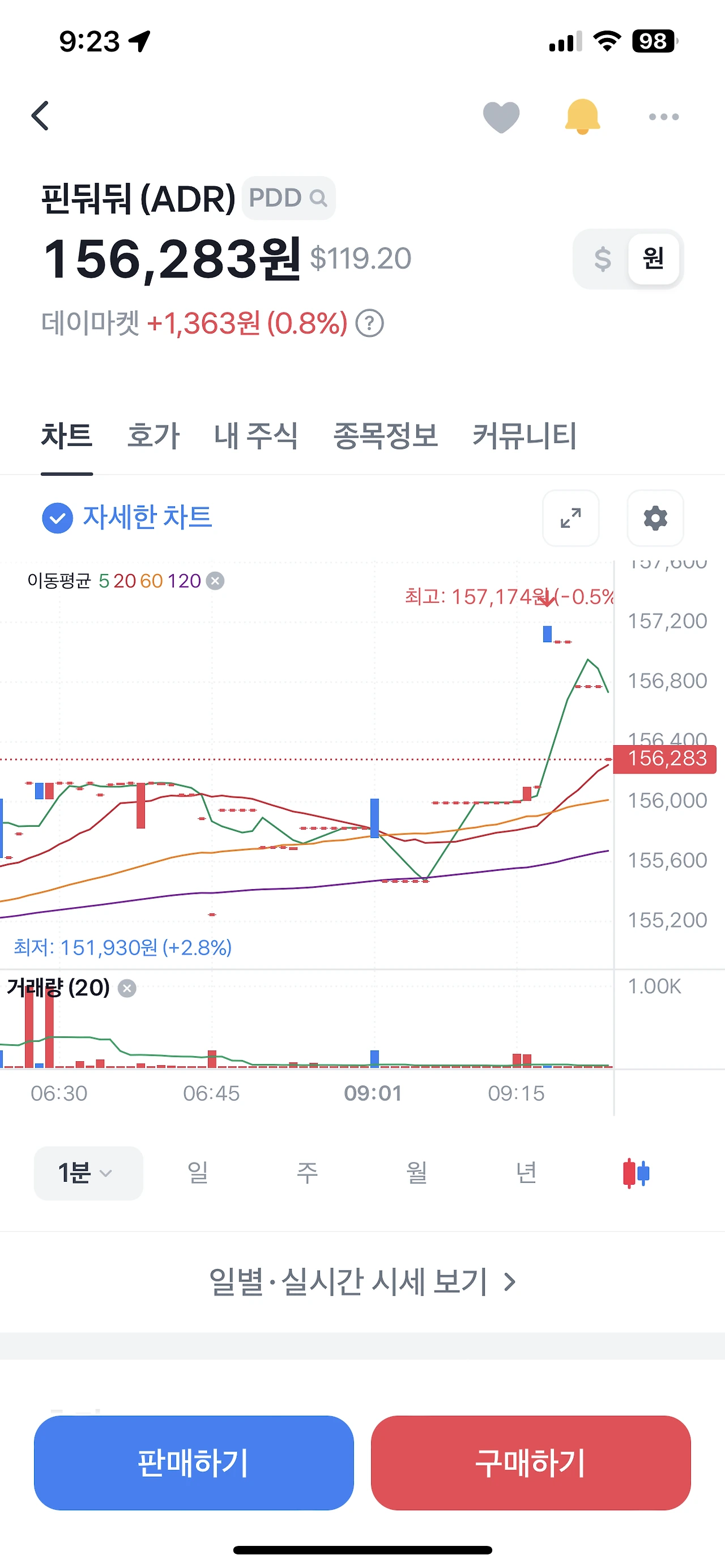Open 일별·실시간 시세 보기 link
Viewport: 725px width, 1568px height.
click(362, 1281)
